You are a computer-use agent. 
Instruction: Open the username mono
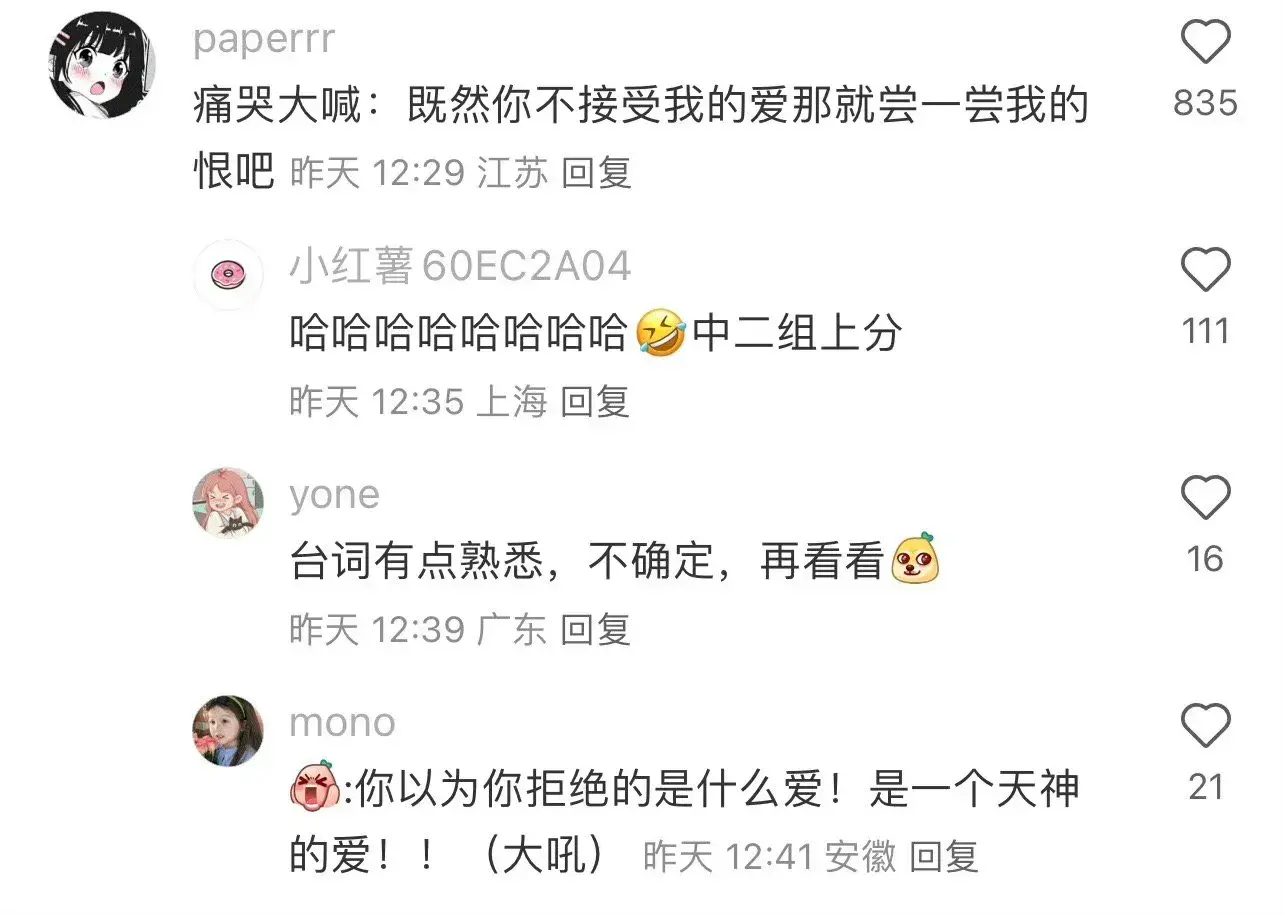(x=342, y=723)
